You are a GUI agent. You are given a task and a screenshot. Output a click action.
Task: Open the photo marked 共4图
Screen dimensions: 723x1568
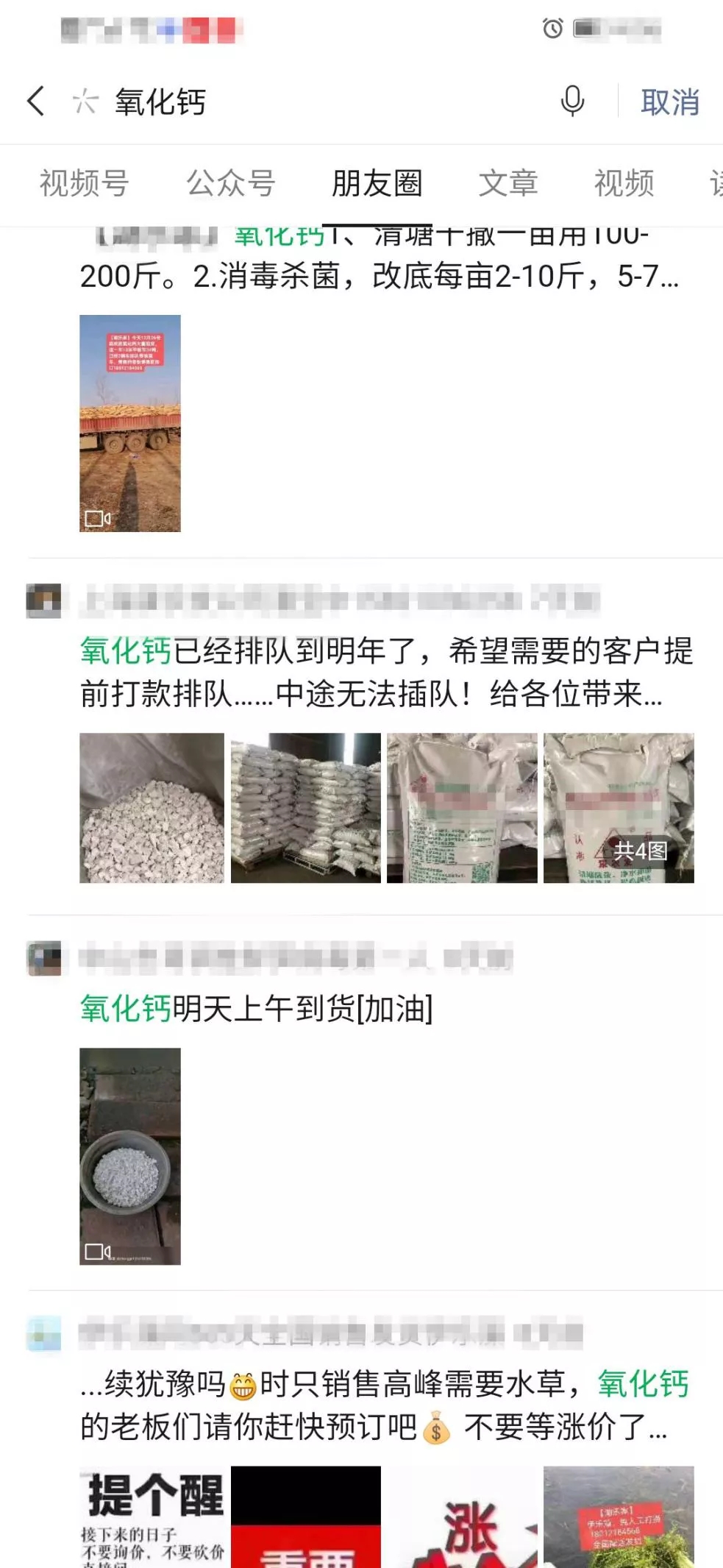[619, 807]
